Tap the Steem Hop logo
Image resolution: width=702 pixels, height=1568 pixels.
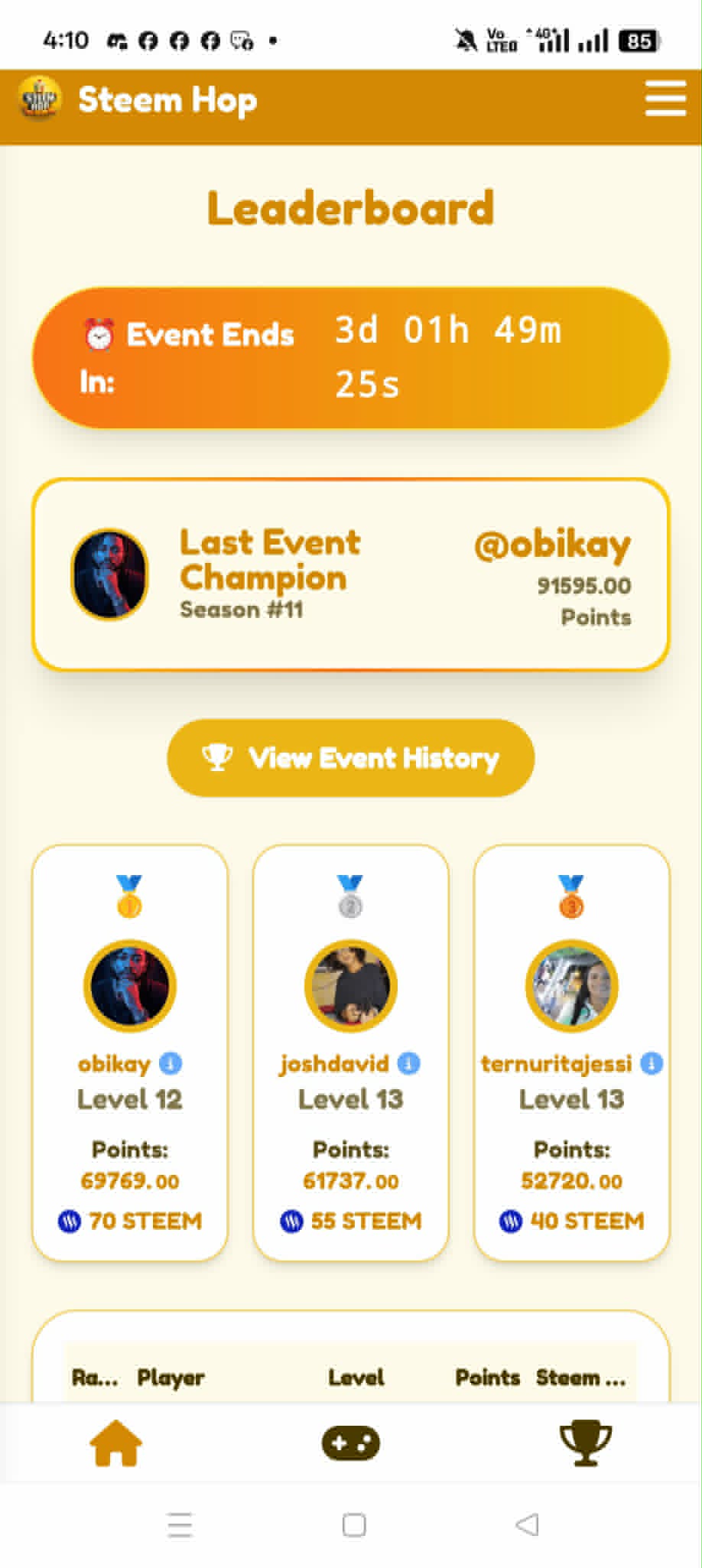[40, 98]
